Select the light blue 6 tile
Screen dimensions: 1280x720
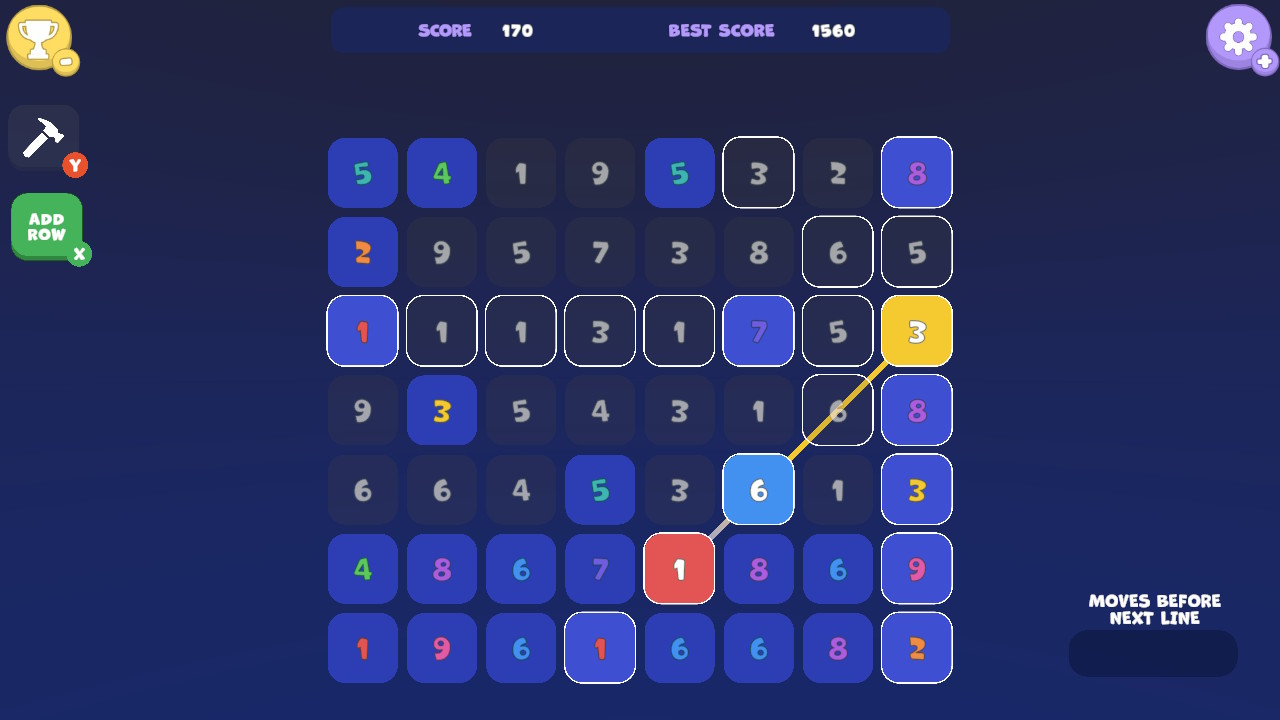758,489
